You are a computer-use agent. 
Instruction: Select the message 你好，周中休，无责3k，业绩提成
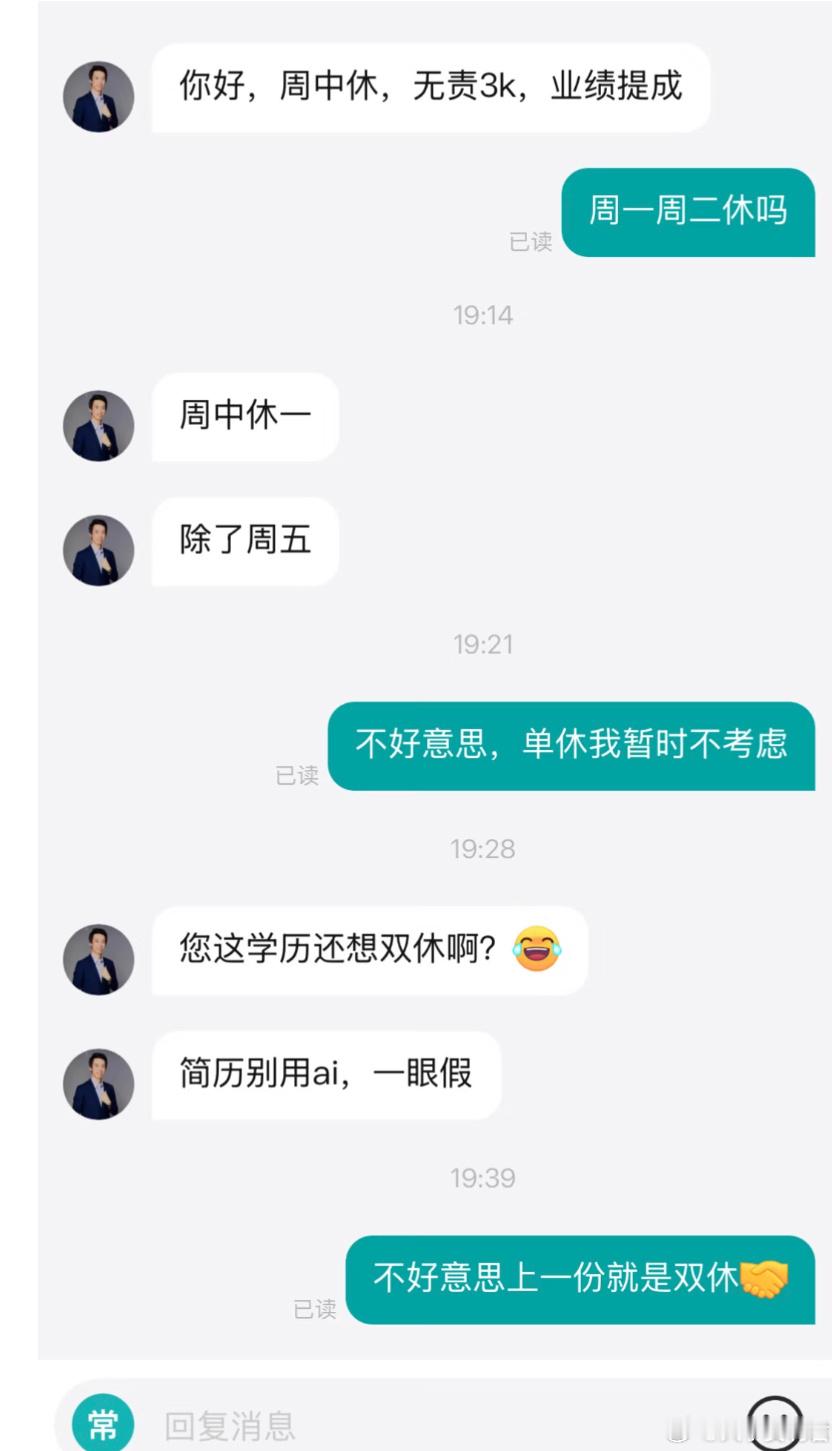click(430, 90)
